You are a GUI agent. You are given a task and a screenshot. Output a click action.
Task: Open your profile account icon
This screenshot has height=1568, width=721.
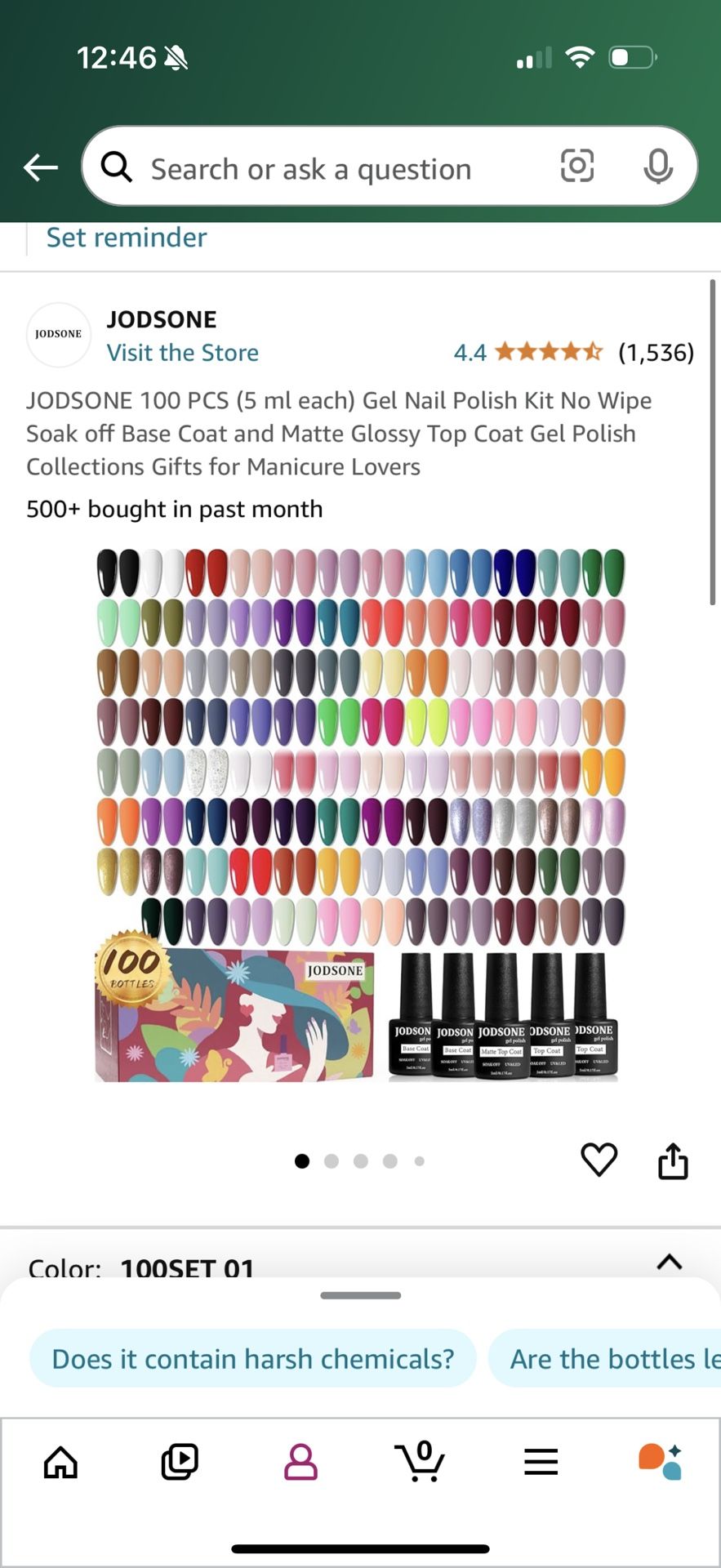pyautogui.click(x=300, y=1462)
